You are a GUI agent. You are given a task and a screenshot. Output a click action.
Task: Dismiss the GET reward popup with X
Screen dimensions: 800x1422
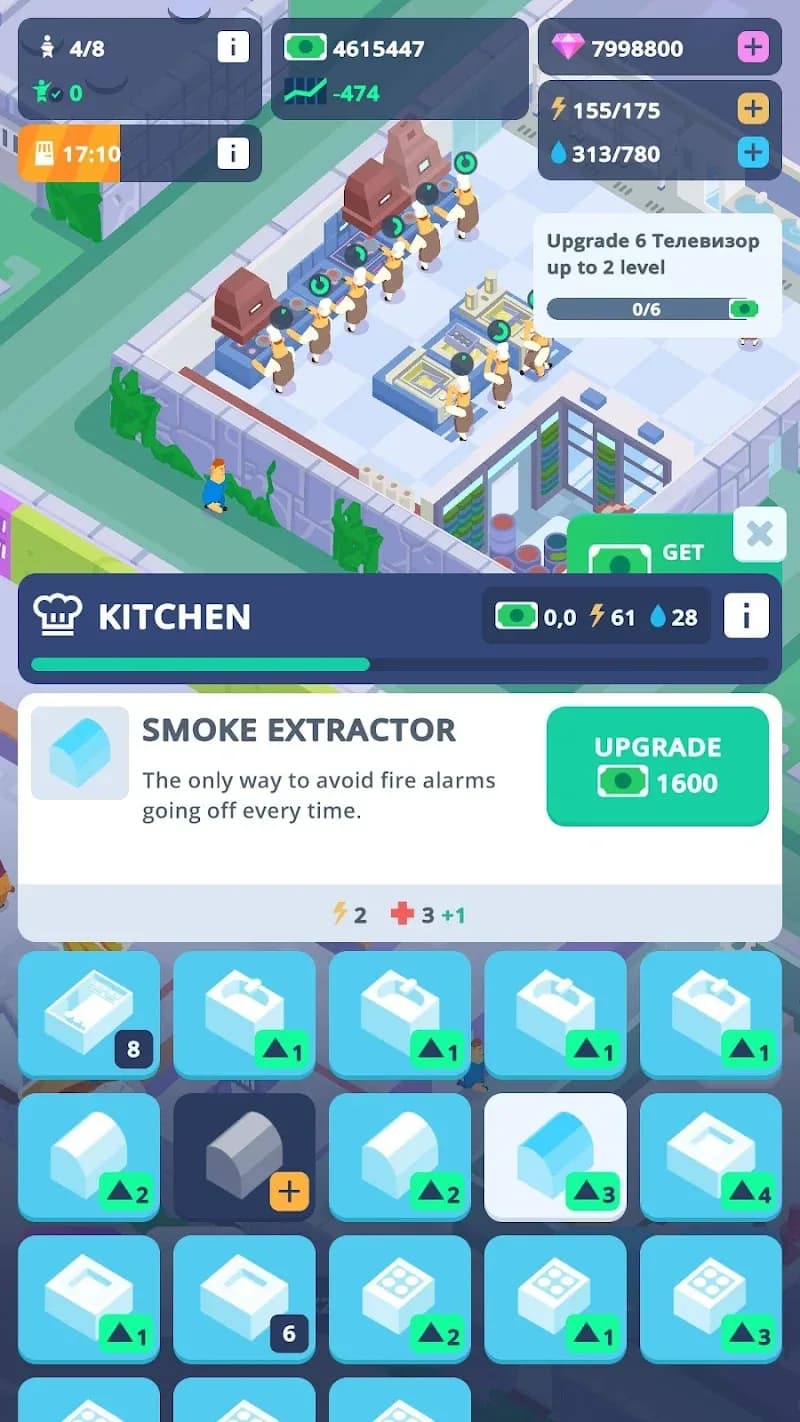point(758,533)
